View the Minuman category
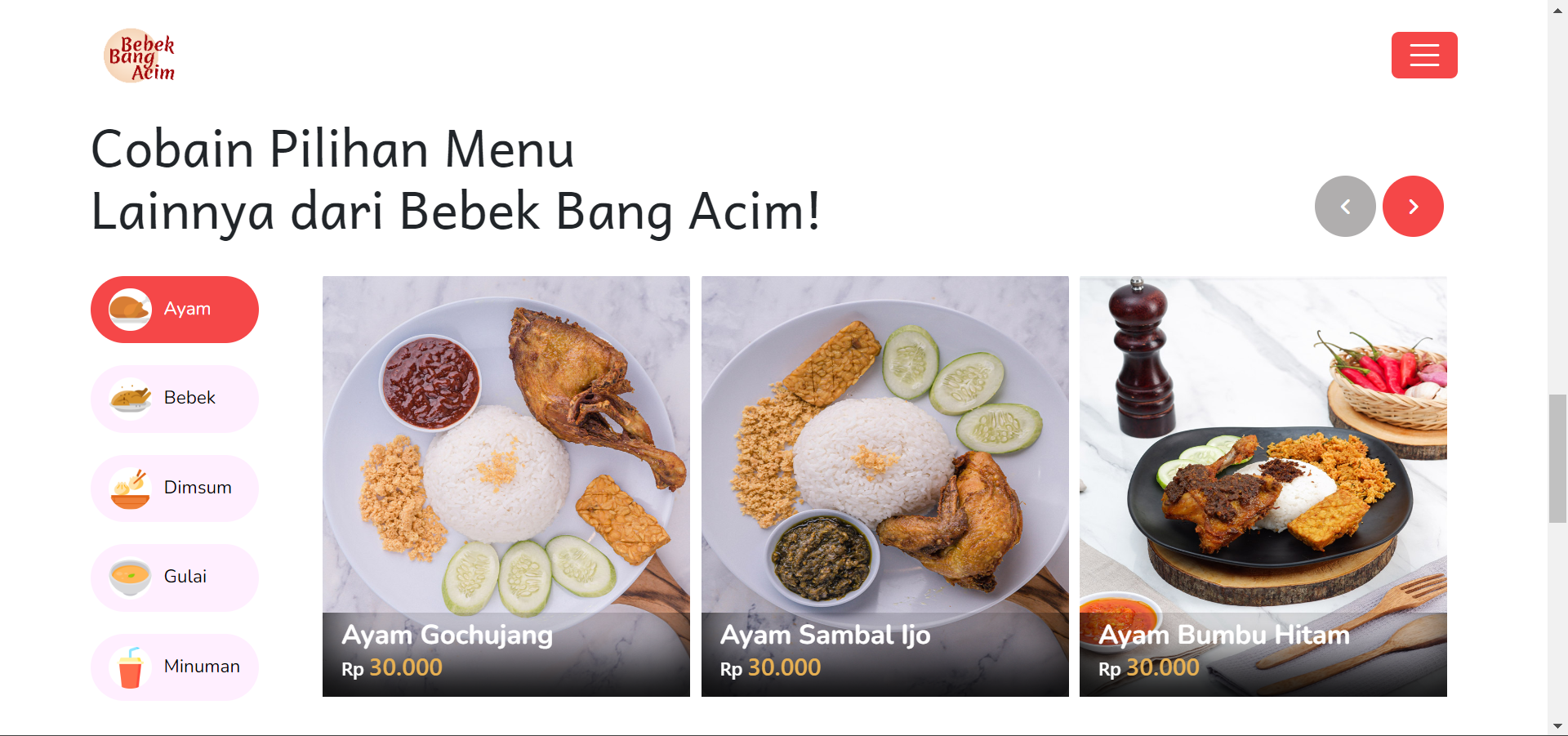This screenshot has width=1568, height=736. click(x=174, y=667)
